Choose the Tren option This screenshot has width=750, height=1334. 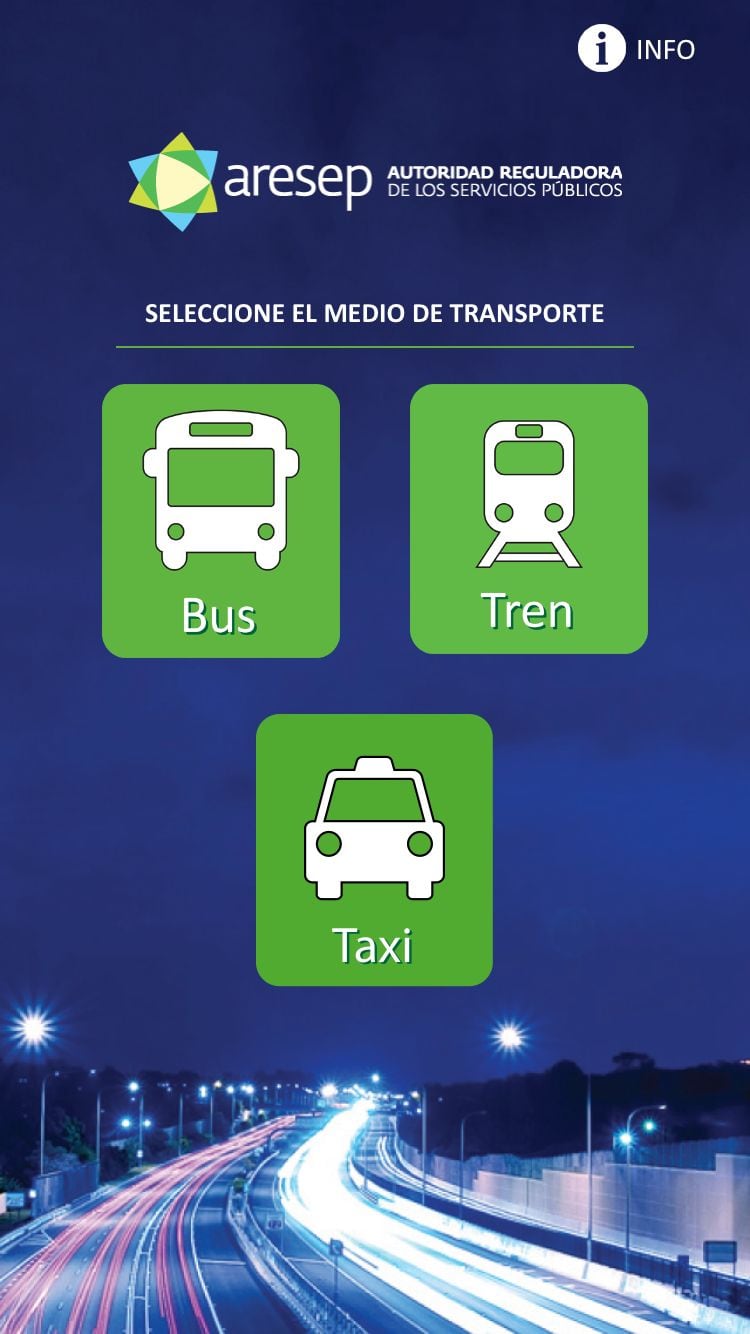(529, 518)
